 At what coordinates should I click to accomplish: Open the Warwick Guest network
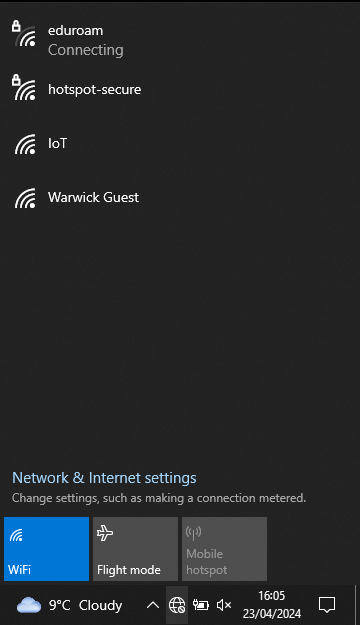[x=180, y=198]
